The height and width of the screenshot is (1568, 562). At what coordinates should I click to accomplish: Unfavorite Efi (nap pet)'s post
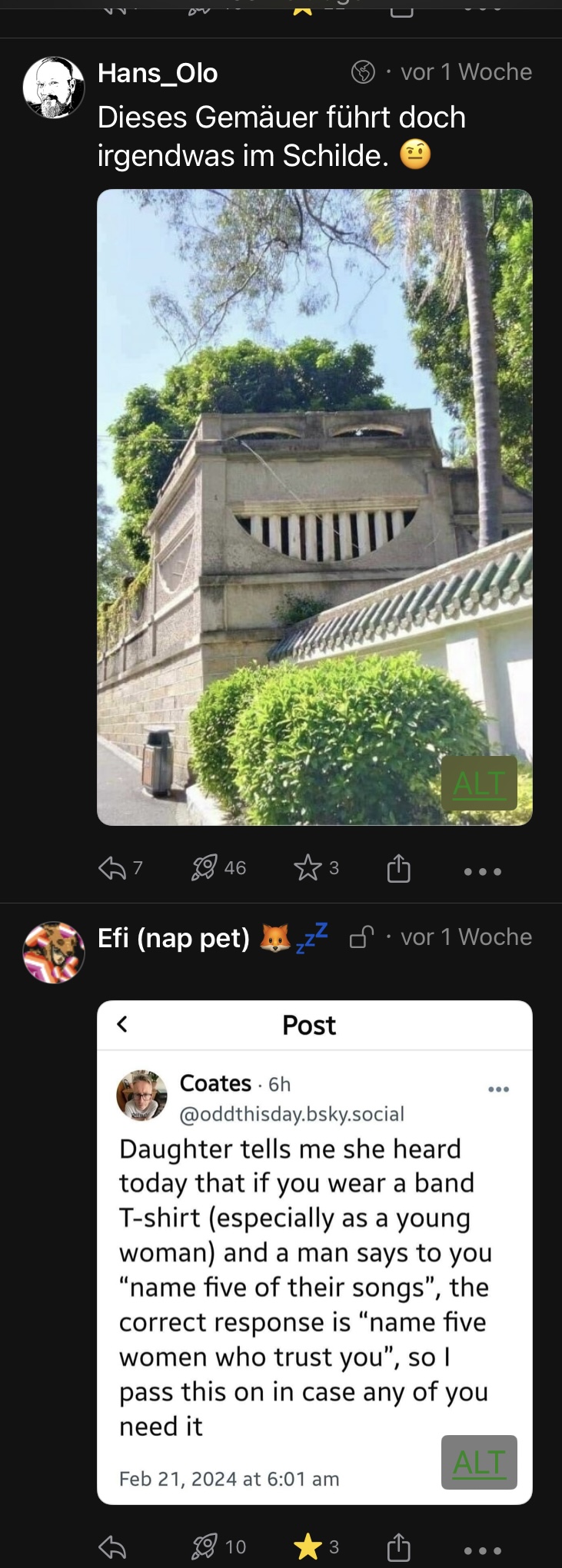(308, 1546)
